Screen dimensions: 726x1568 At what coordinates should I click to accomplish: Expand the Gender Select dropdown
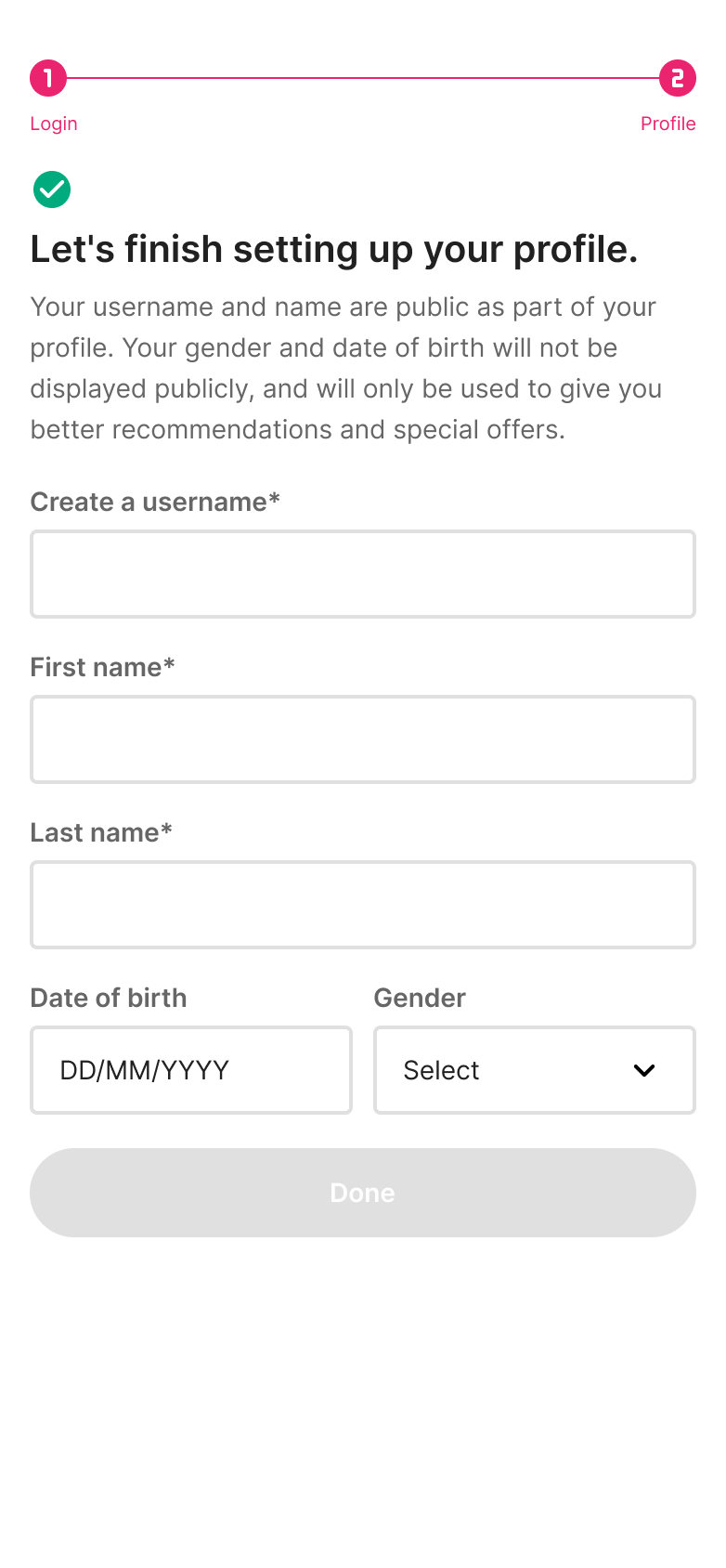(535, 1070)
